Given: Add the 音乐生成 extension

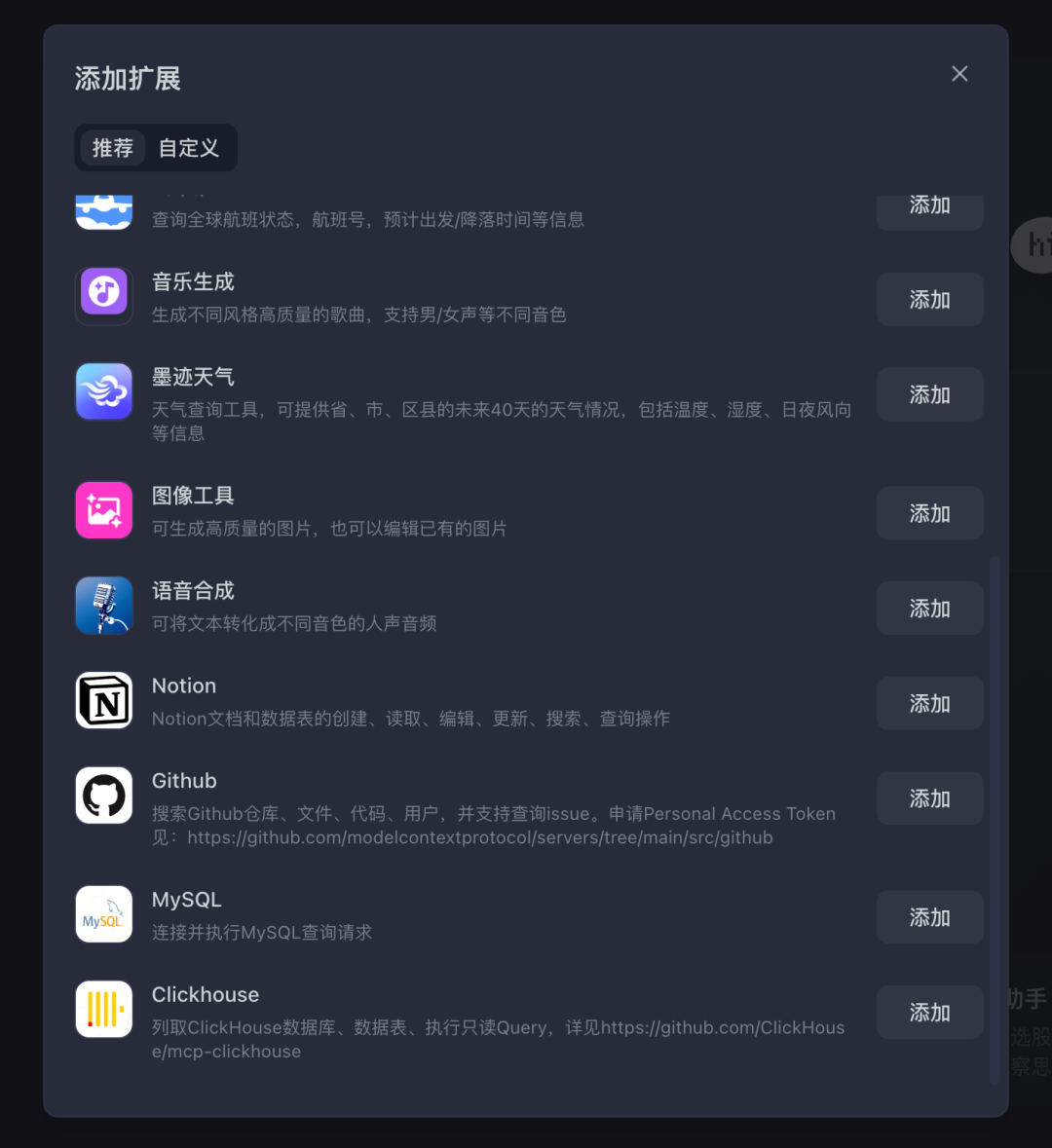Looking at the screenshot, I should 929,300.
